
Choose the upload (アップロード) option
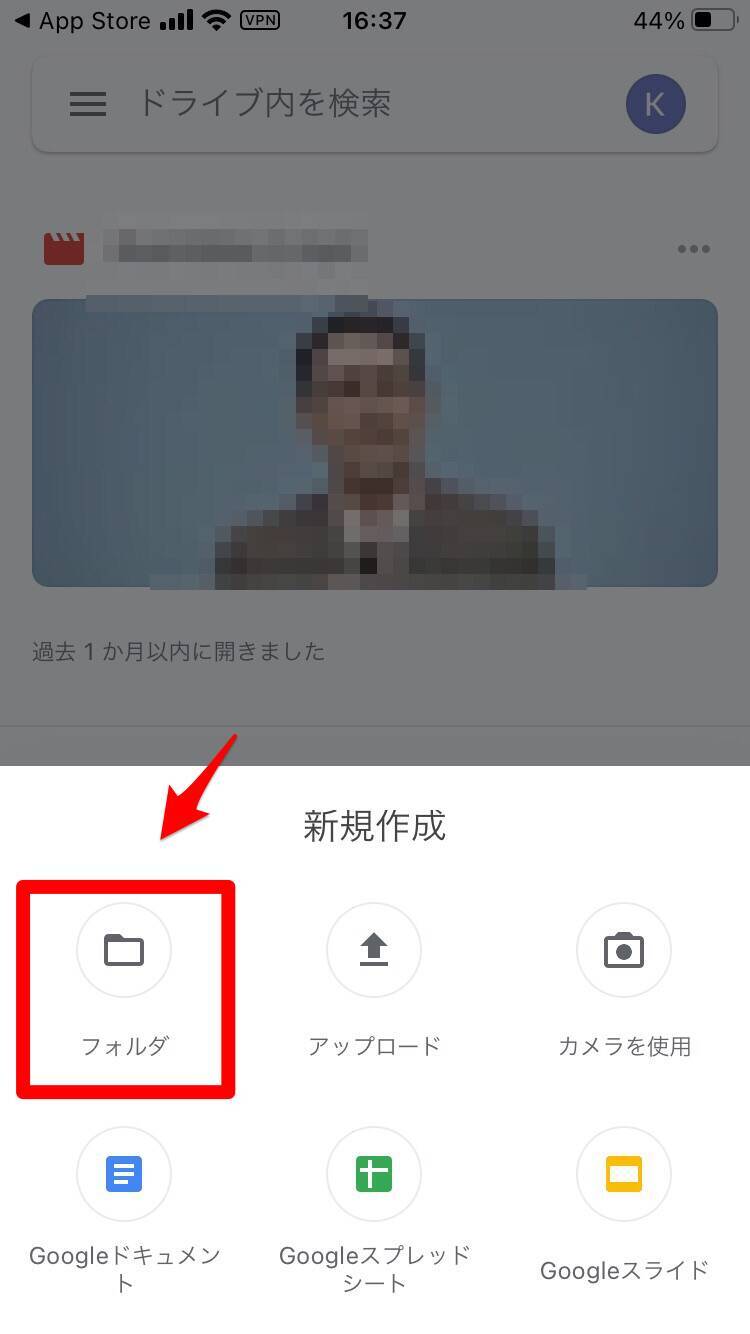(374, 950)
